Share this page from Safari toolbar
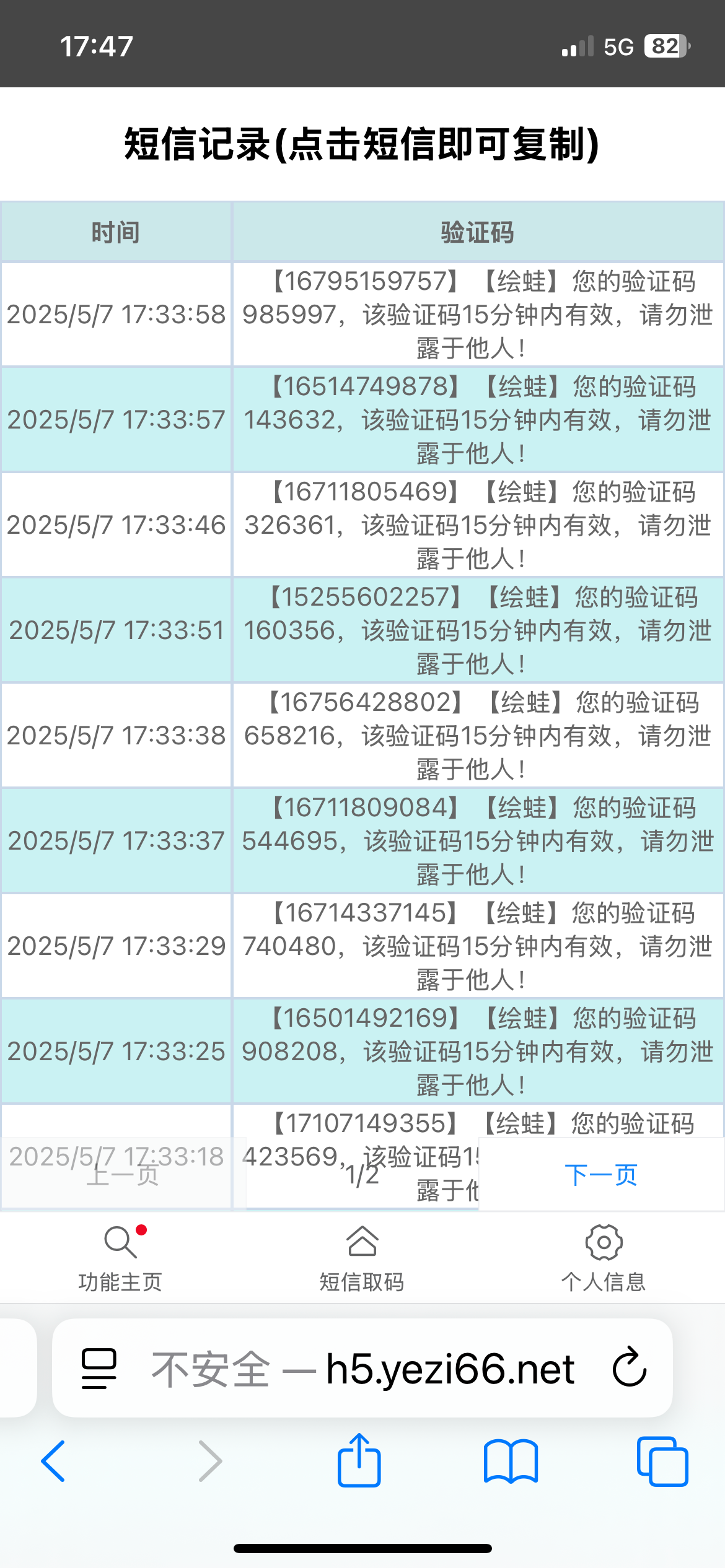This screenshot has height=1568, width=725. pos(359,1460)
